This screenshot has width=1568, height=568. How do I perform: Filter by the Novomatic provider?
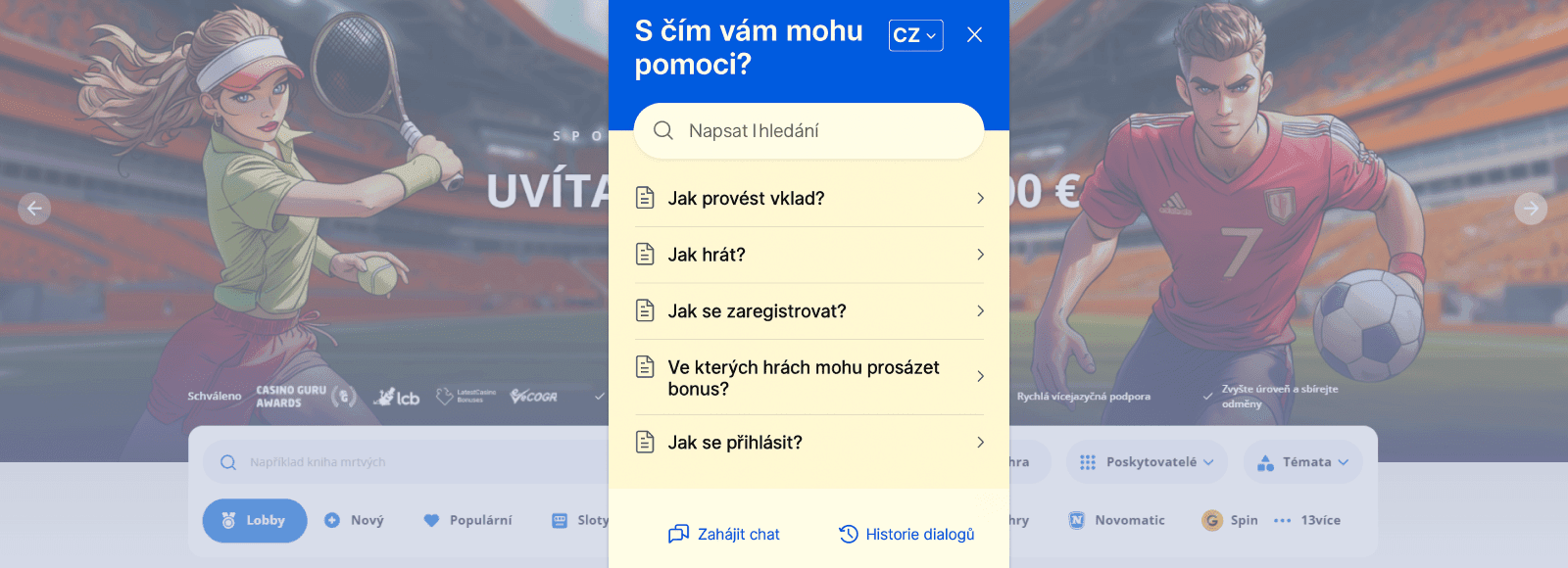[x=1117, y=520]
